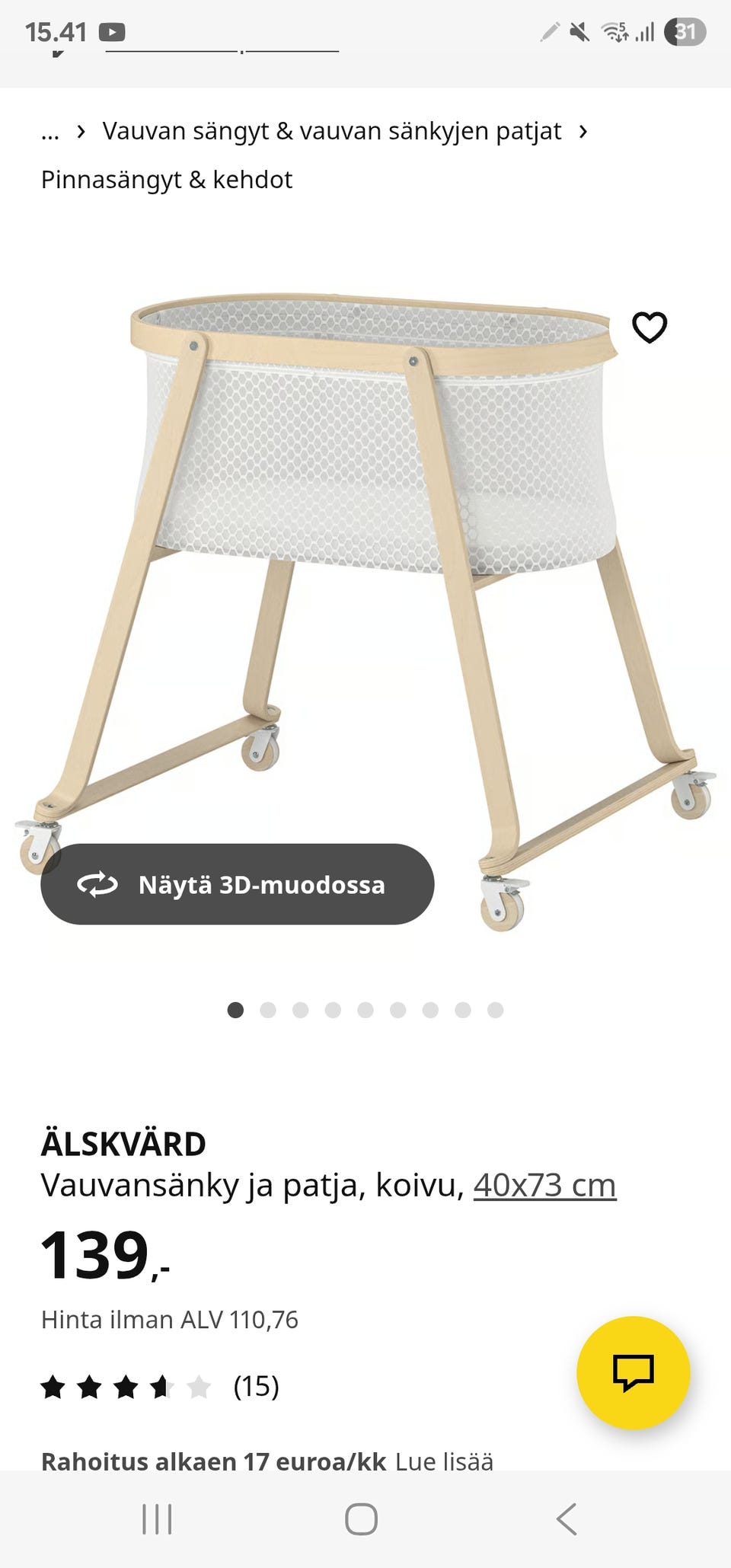Tap the Wi-Fi icon in status bar
Viewport: 731px width, 1568px height.
click(x=614, y=32)
